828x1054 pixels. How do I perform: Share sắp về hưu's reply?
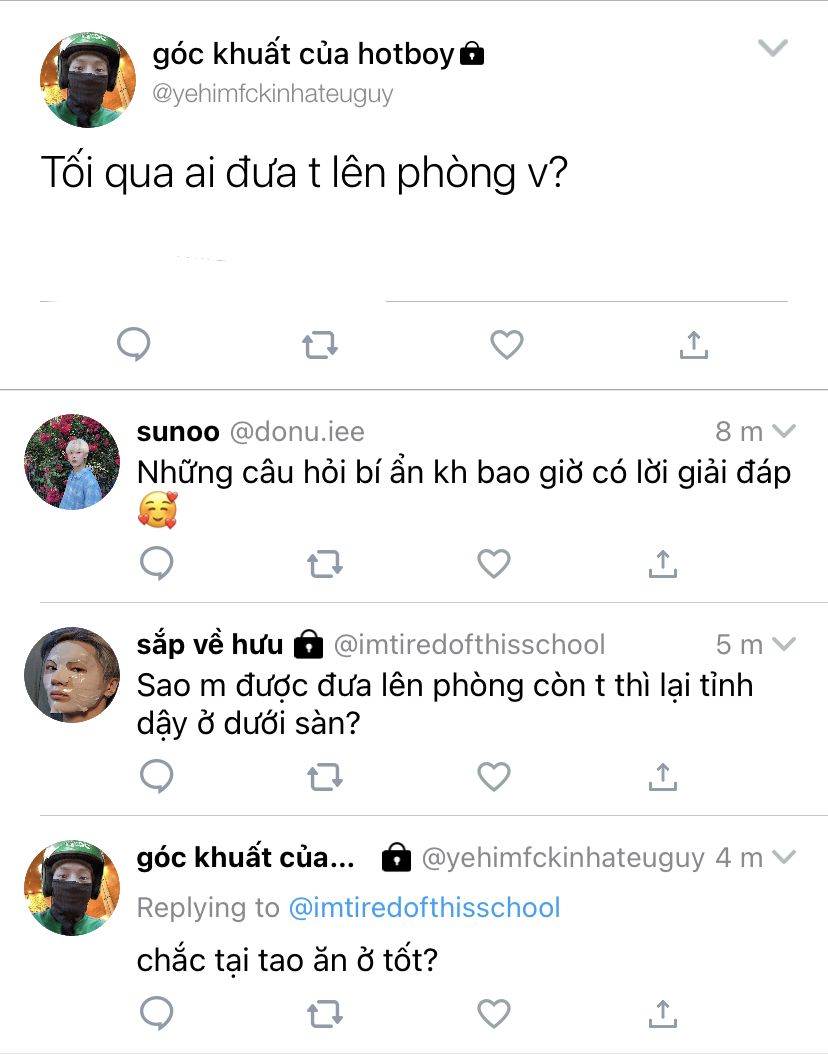(662, 775)
